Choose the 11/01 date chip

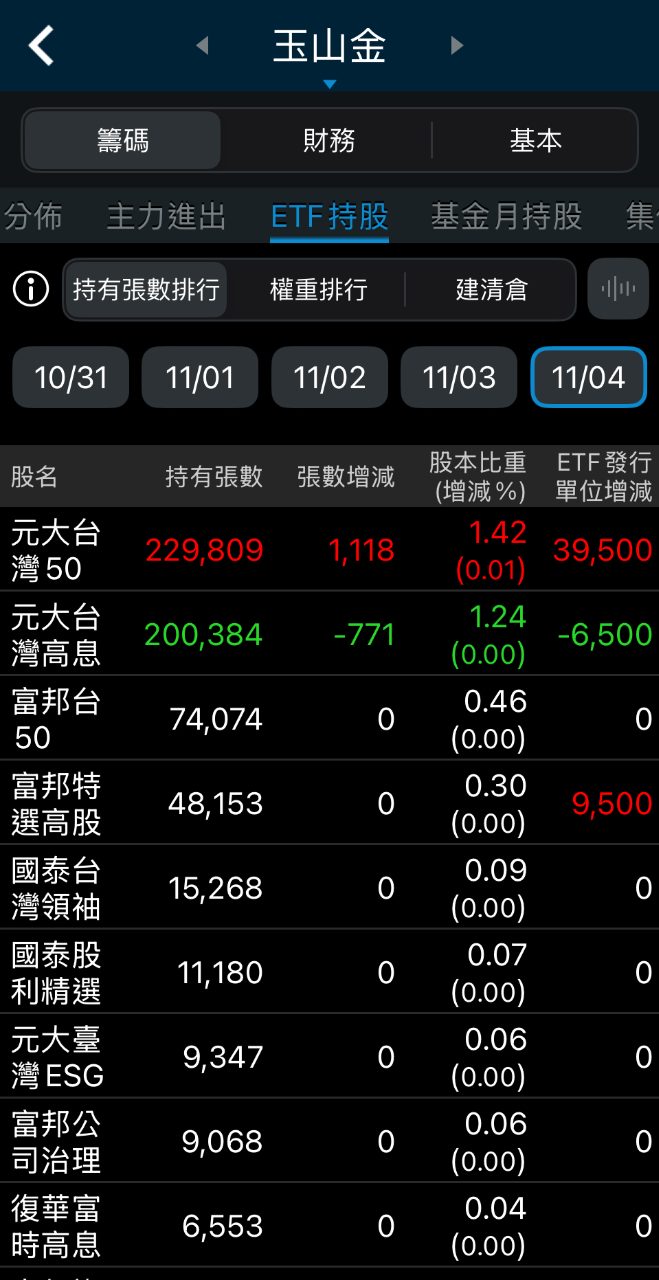tap(200, 378)
